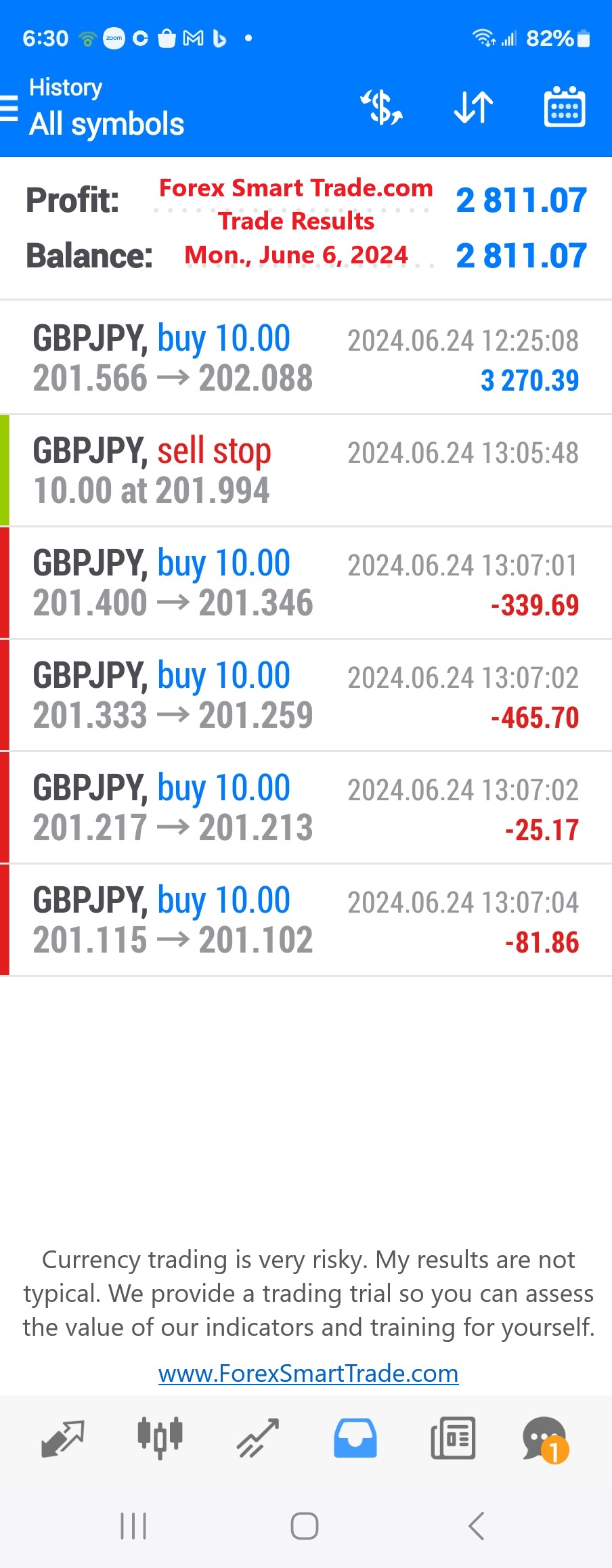Viewport: 612px width, 1568px height.
Task: Open the Messages tab with one notification
Action: pyautogui.click(x=545, y=1438)
